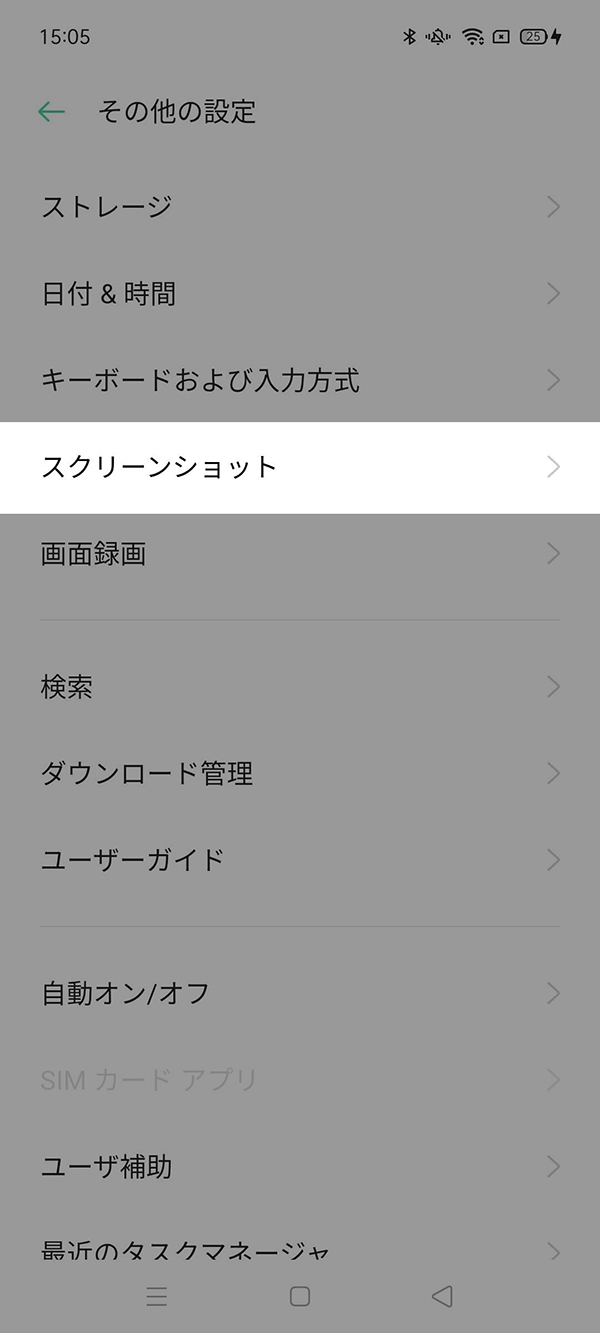Open ストレージ settings

click(300, 207)
